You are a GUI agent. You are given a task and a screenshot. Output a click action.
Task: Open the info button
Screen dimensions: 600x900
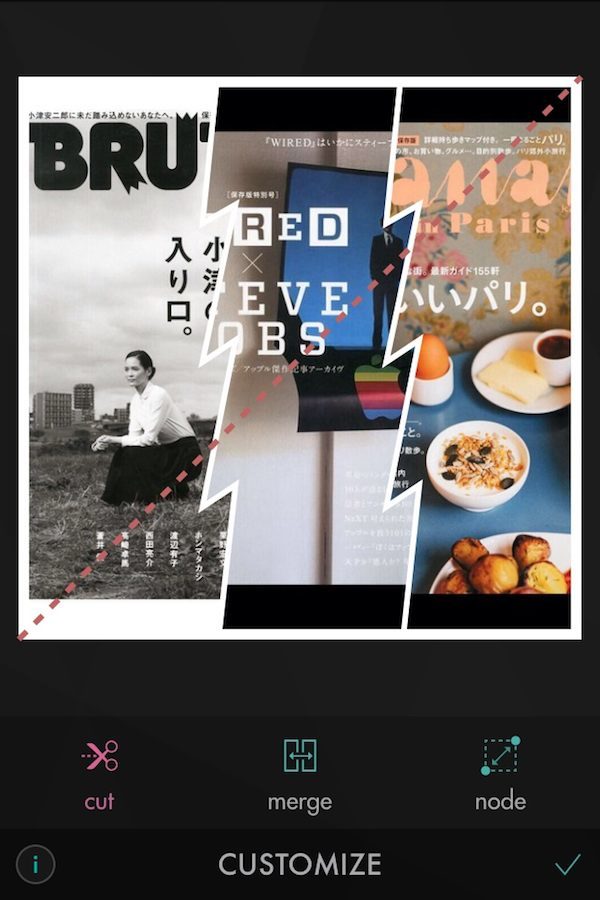(36, 865)
